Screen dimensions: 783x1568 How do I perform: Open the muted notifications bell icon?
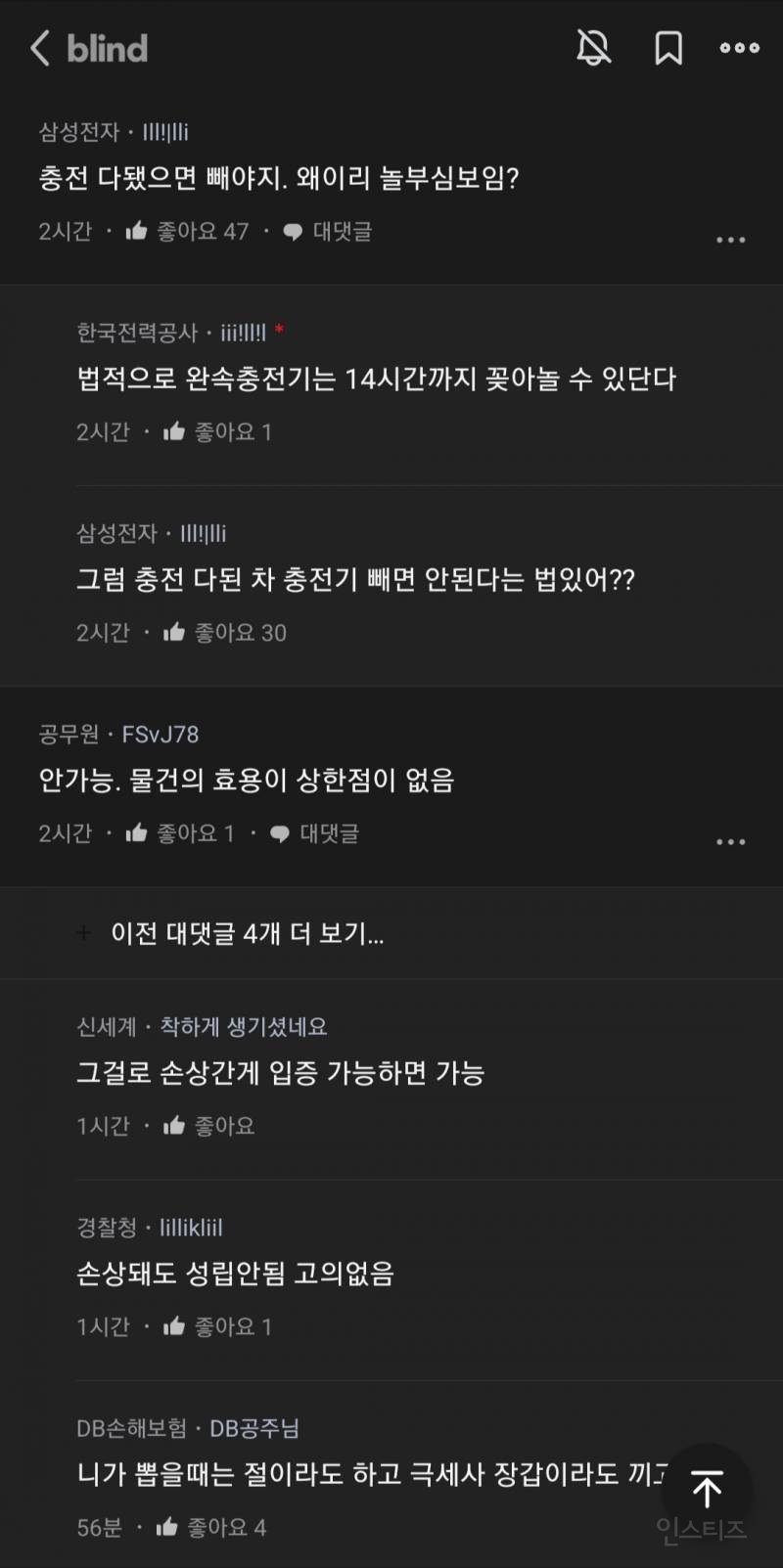tap(595, 47)
